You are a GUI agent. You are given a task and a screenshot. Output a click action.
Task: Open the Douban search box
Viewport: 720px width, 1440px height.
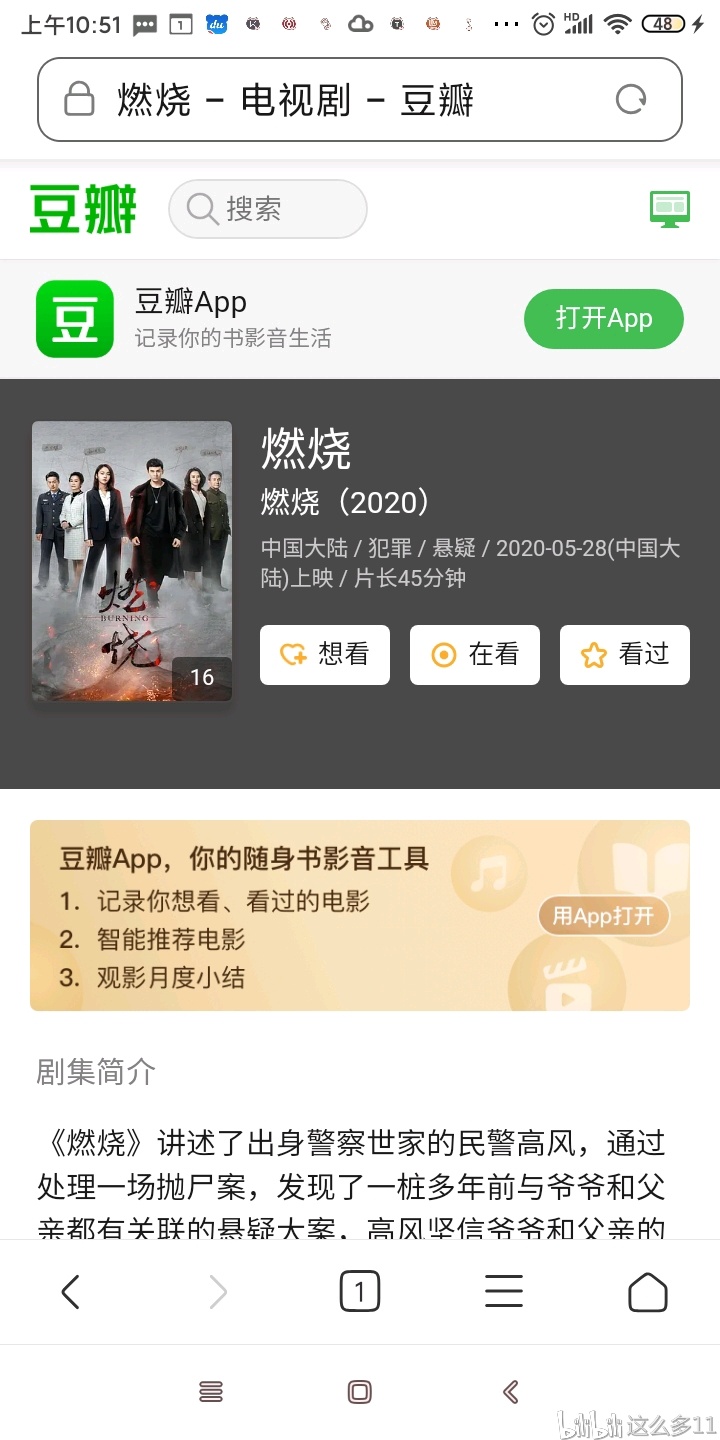tap(268, 209)
